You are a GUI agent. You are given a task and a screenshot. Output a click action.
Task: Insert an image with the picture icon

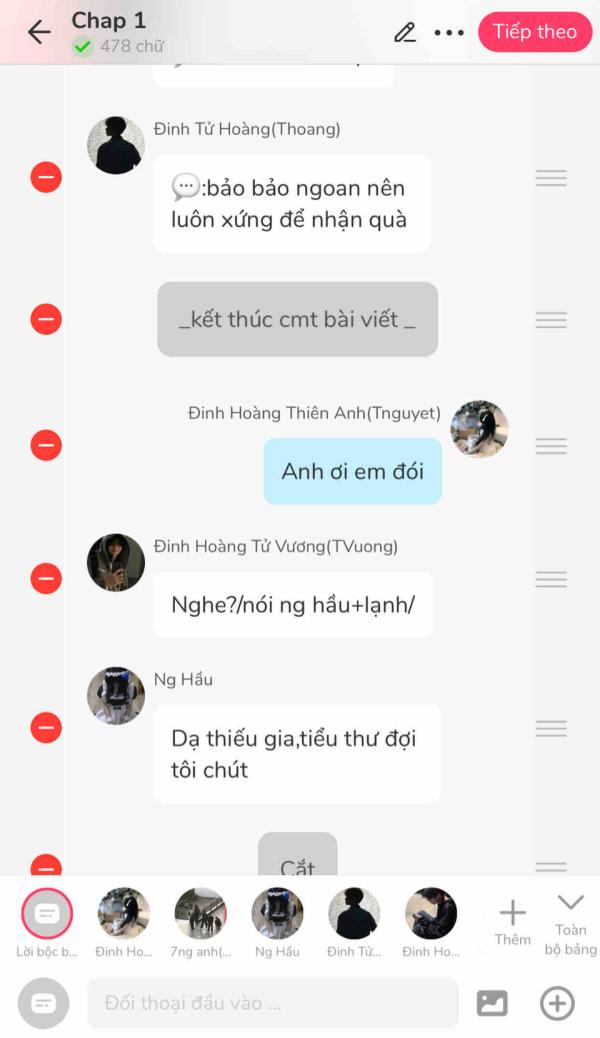(x=492, y=1003)
